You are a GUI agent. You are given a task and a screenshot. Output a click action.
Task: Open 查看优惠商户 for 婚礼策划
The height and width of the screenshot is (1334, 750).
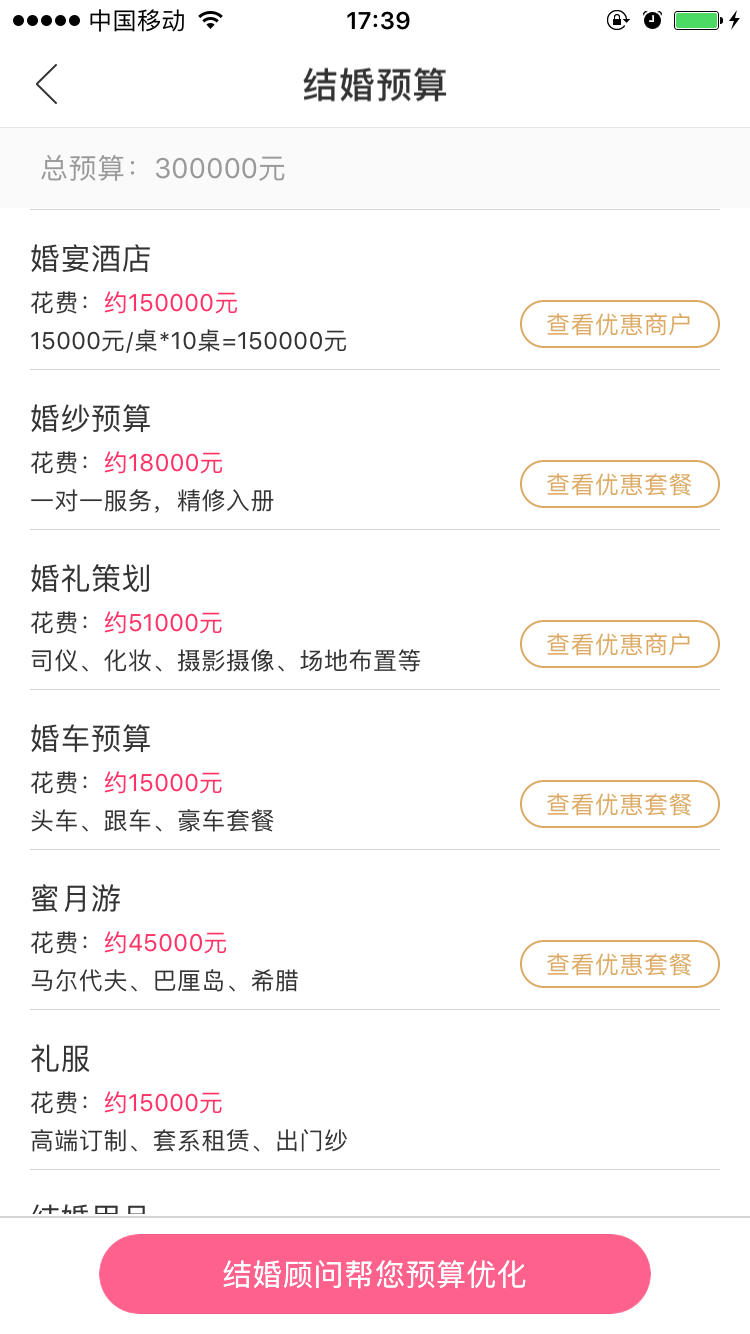619,644
